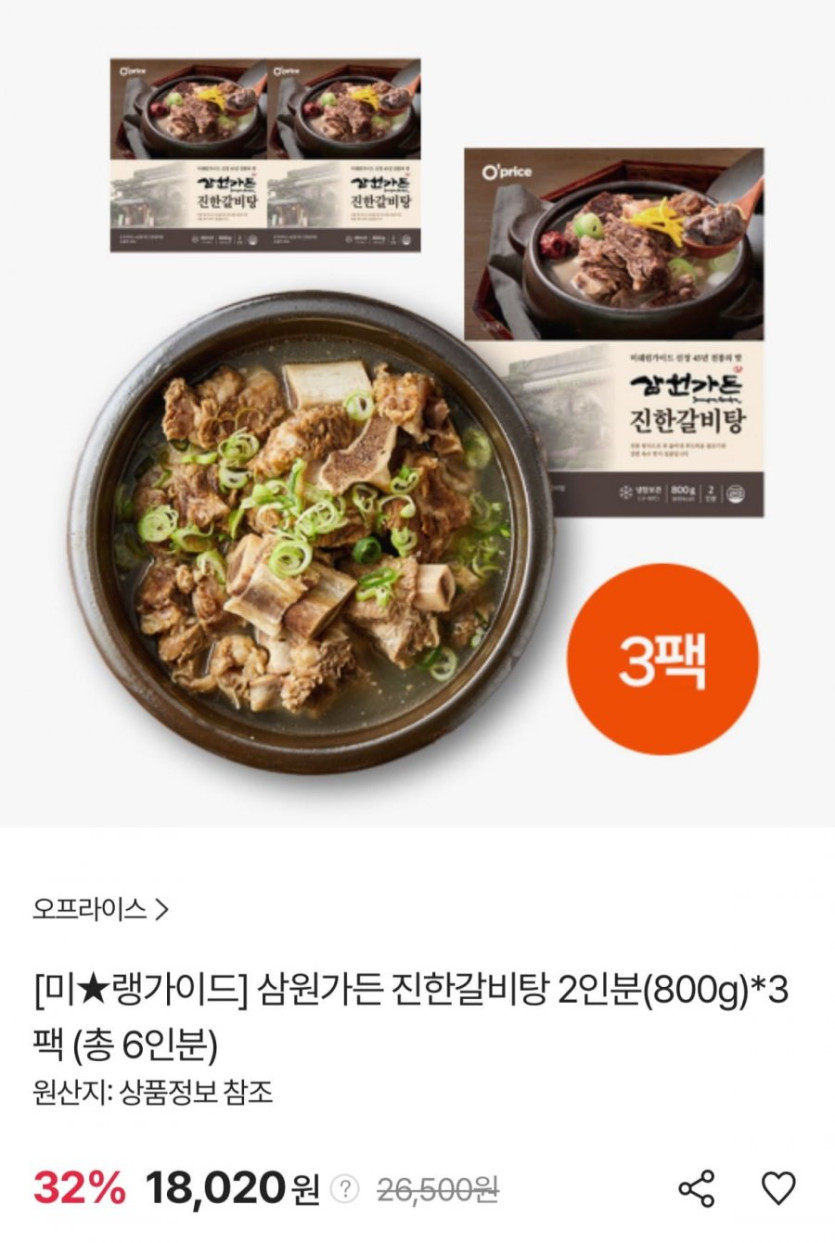Open the 오프라이스 brand store link
The width and height of the screenshot is (835, 1243).
click(100, 909)
